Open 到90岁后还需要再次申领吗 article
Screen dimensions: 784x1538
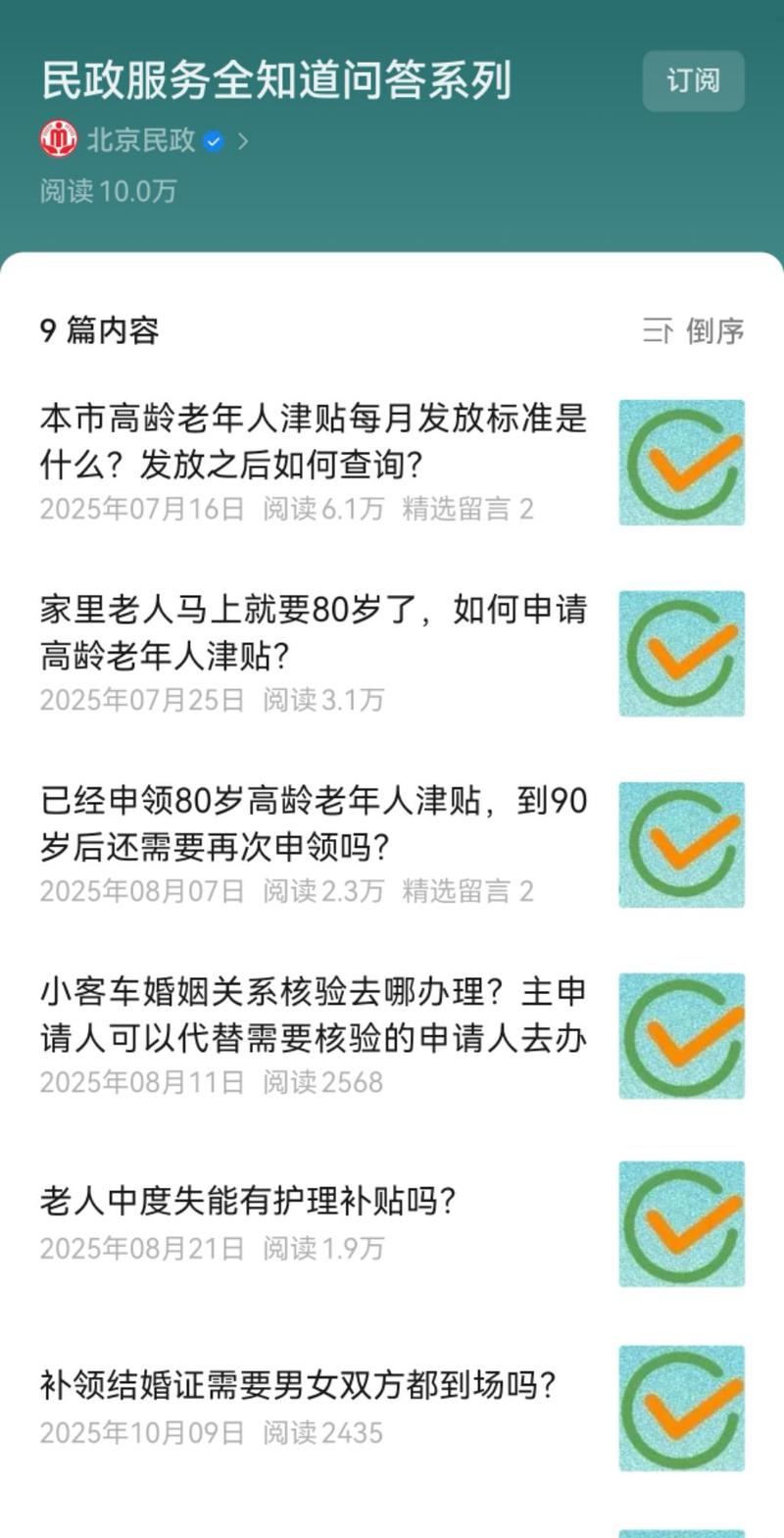314,823
